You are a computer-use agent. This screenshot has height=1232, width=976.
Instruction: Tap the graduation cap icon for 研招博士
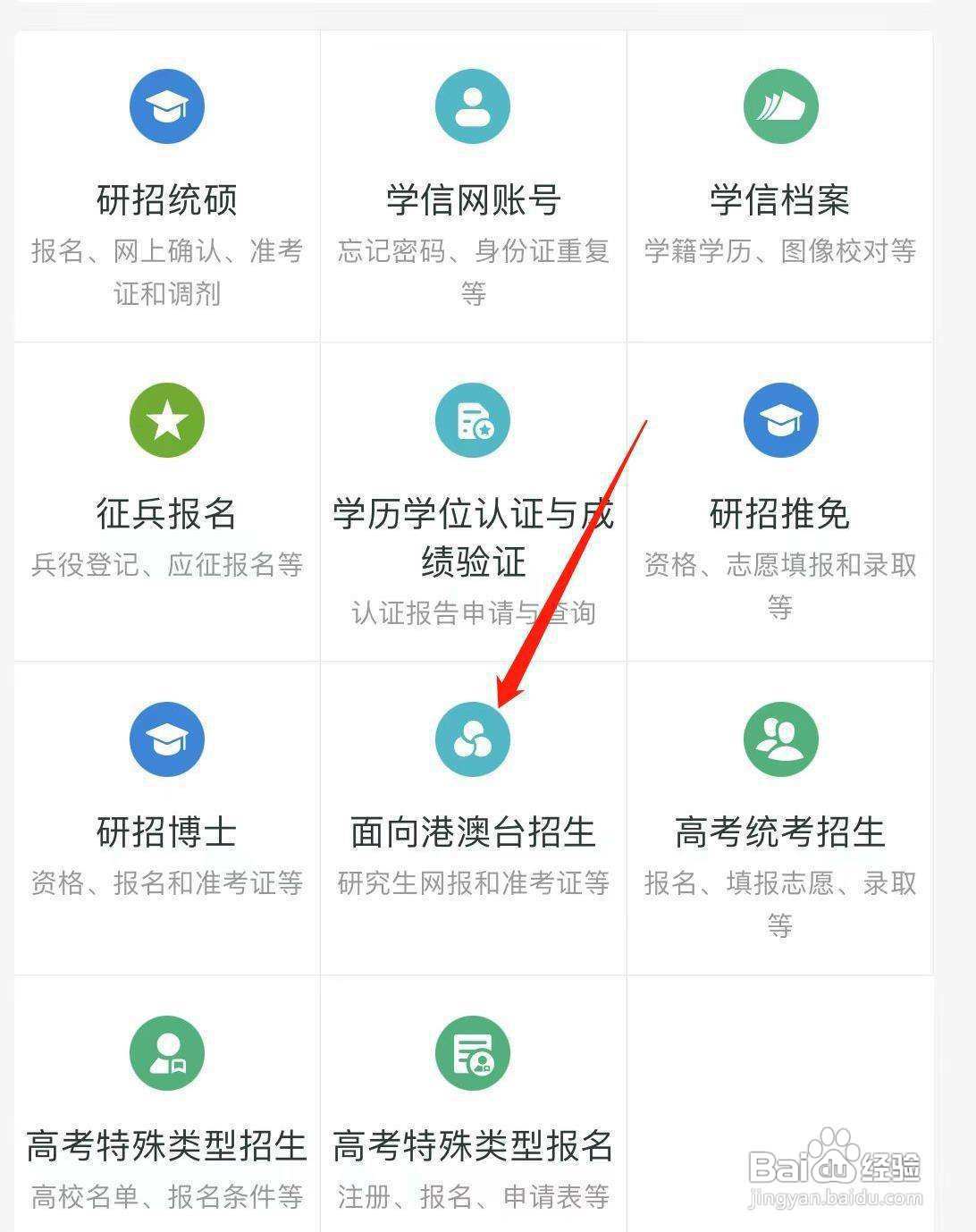[x=166, y=739]
